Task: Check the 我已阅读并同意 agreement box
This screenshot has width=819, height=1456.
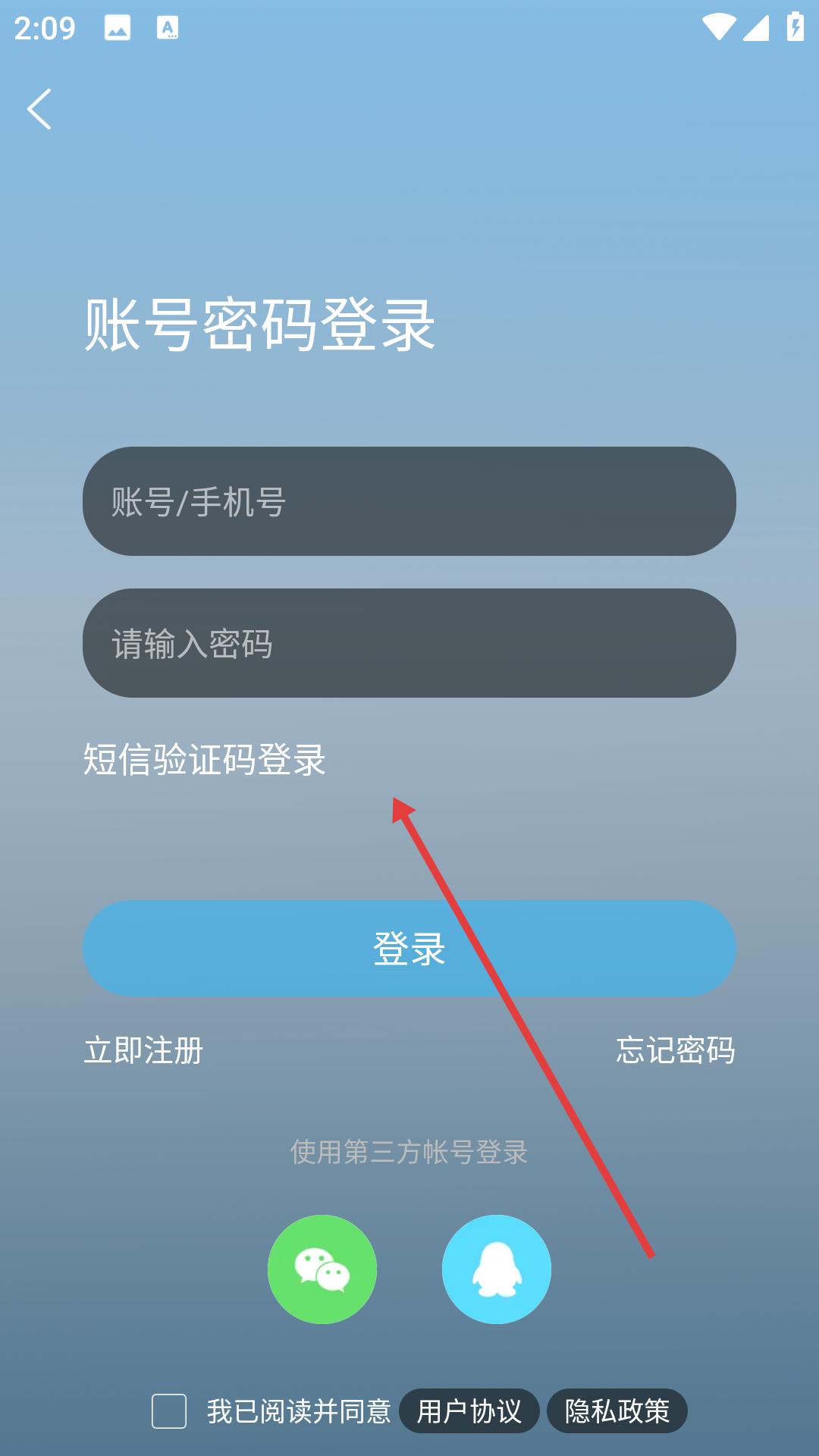Action: tap(169, 1411)
